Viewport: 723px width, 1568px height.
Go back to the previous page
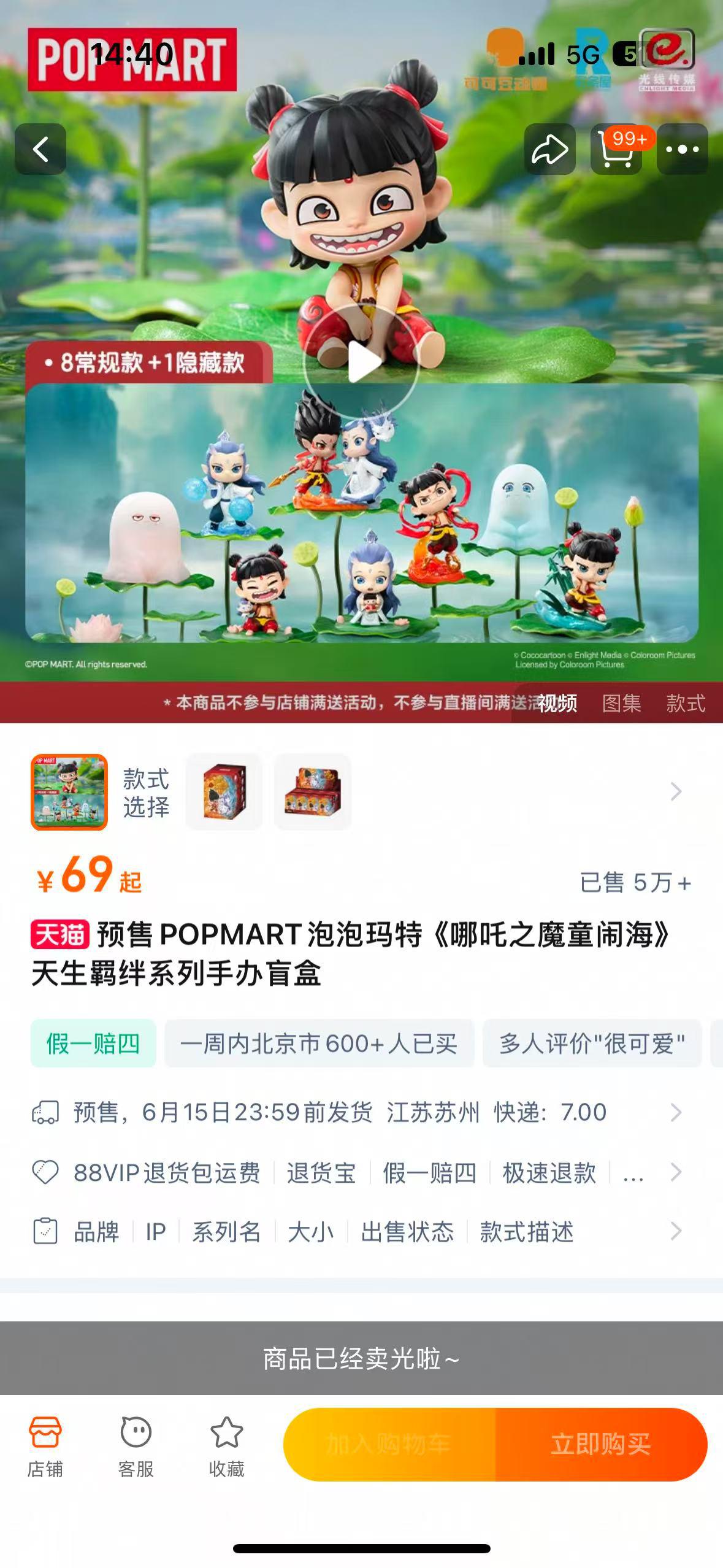40,149
